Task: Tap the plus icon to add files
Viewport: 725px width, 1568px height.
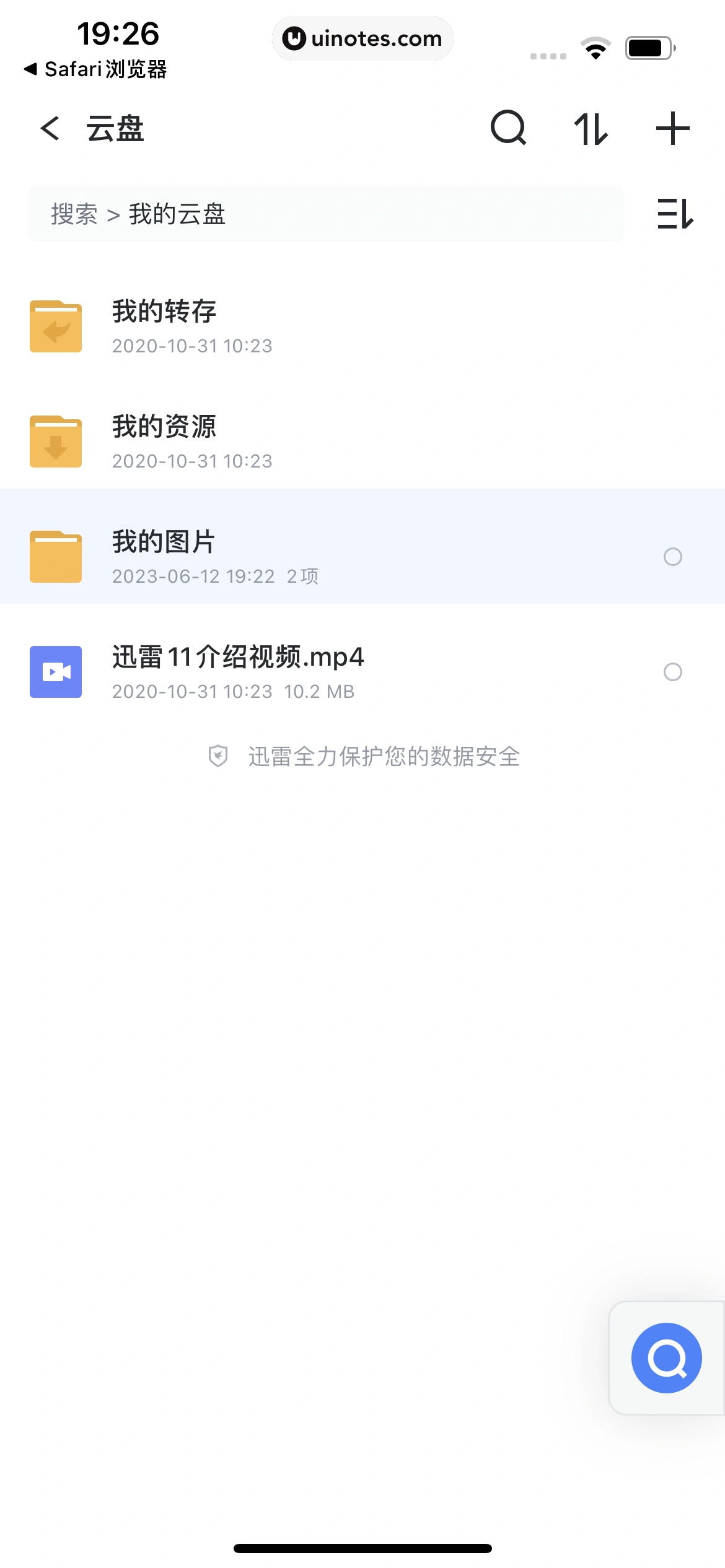Action: point(672,129)
